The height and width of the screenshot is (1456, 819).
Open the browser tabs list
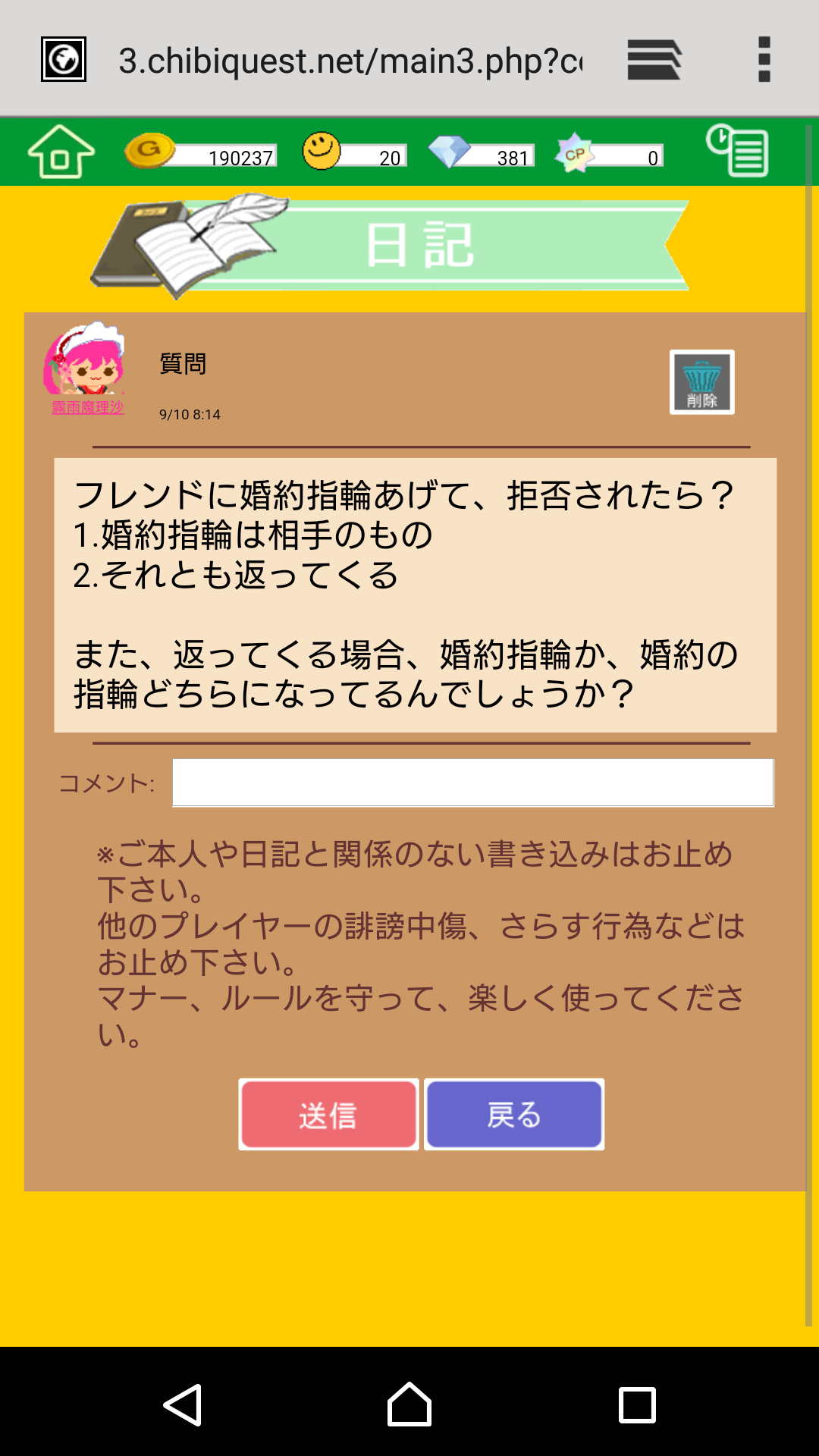(x=654, y=59)
